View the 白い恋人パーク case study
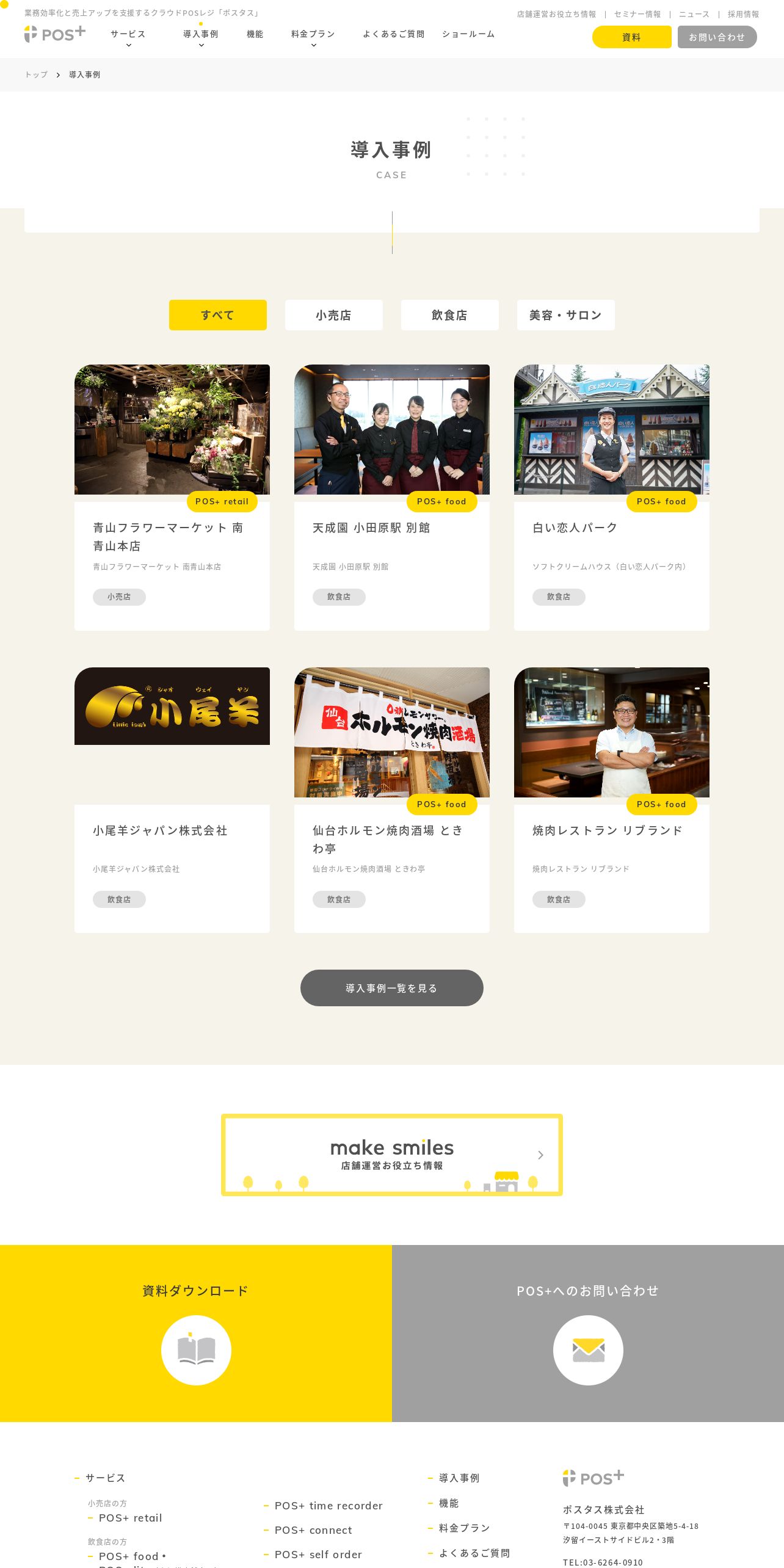Image resolution: width=784 pixels, height=1568 pixels. 611,497
